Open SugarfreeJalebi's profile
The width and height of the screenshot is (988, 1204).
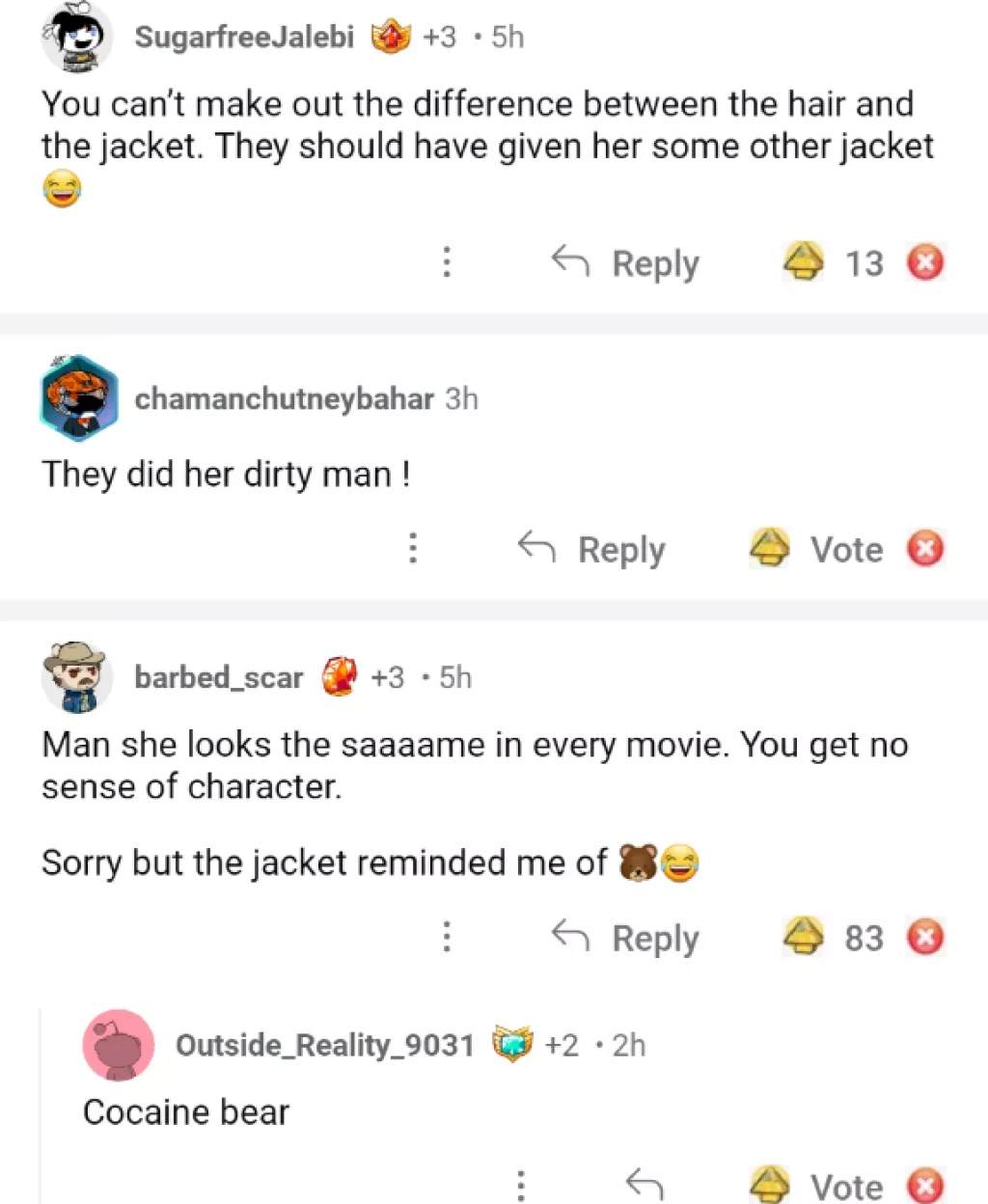tap(243, 37)
